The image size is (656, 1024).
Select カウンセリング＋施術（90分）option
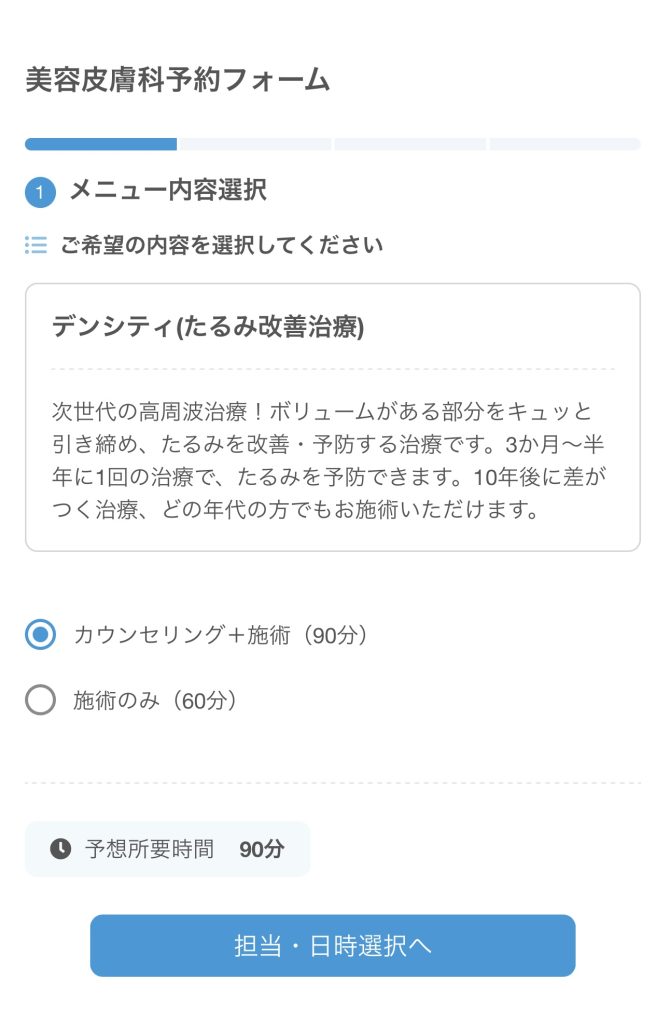pos(41,634)
